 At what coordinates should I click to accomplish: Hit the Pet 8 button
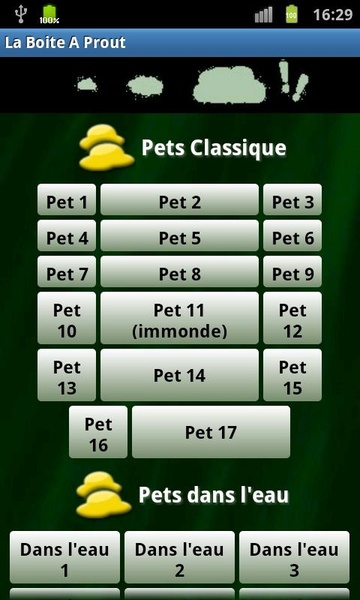[179, 272]
